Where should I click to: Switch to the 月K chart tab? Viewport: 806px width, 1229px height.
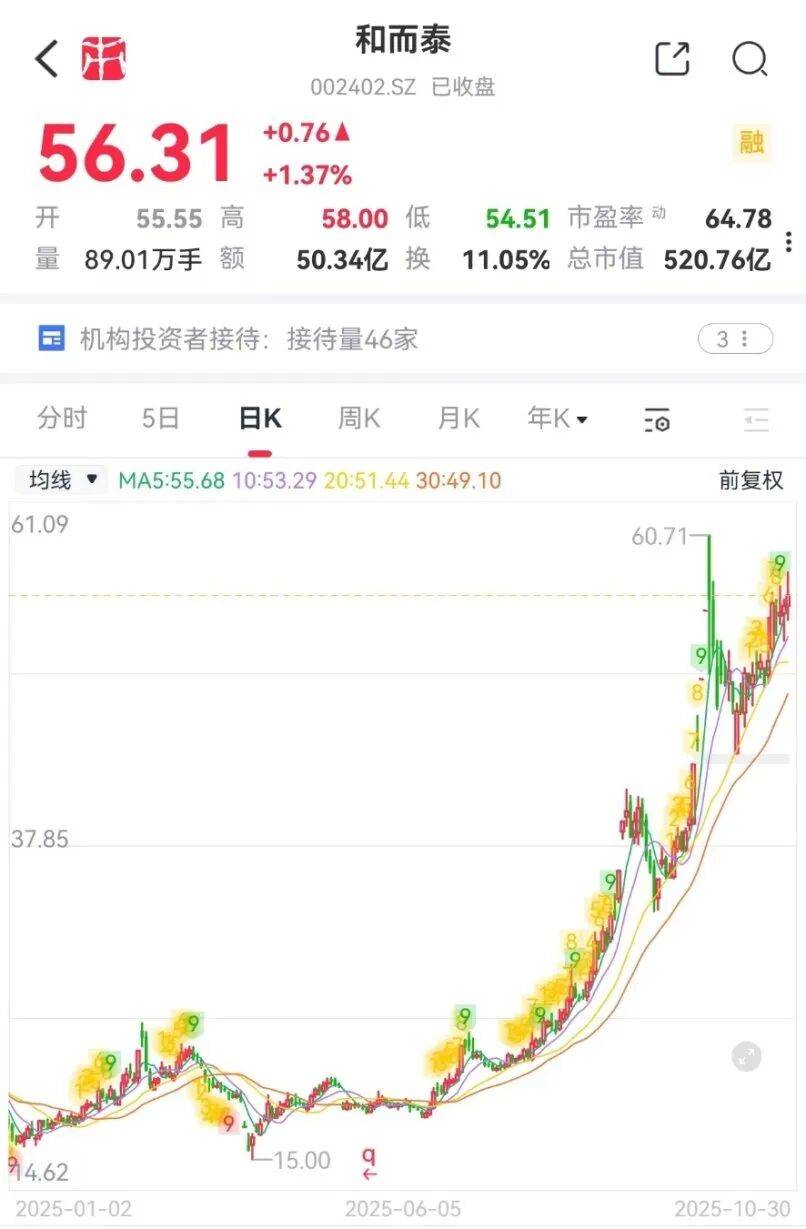(x=458, y=418)
